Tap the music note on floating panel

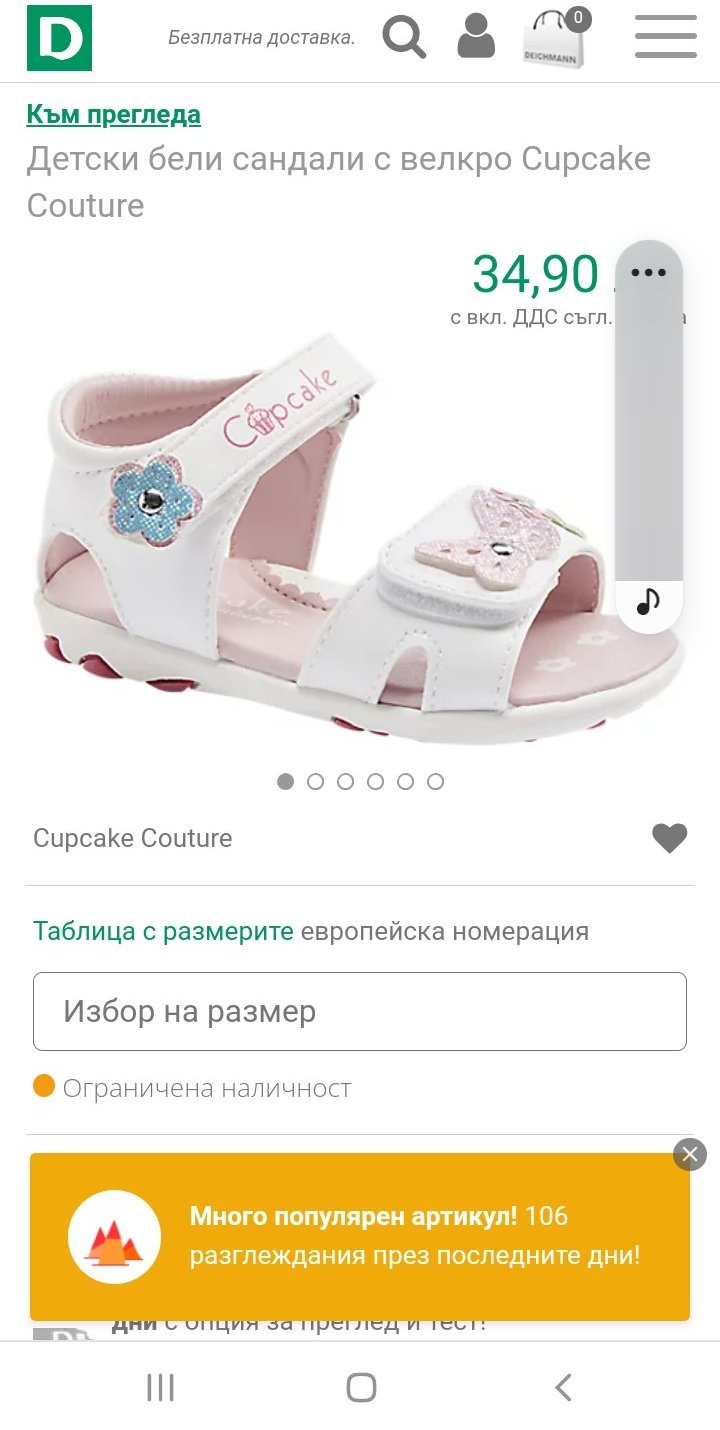tap(648, 602)
